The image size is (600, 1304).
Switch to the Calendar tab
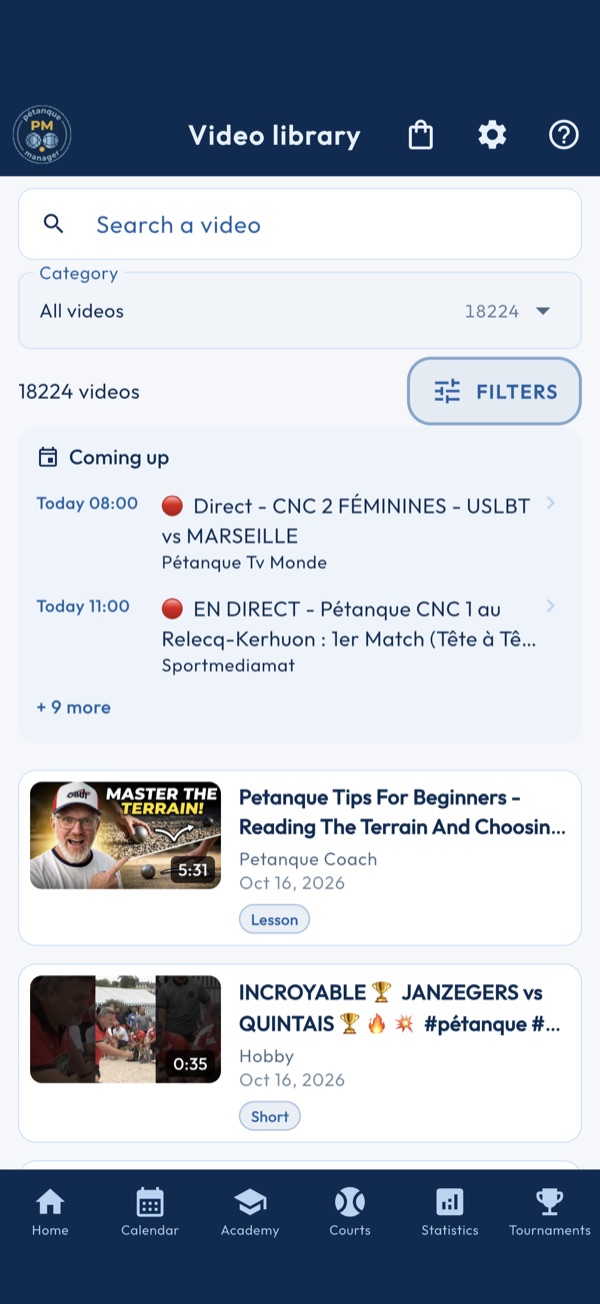150,1212
